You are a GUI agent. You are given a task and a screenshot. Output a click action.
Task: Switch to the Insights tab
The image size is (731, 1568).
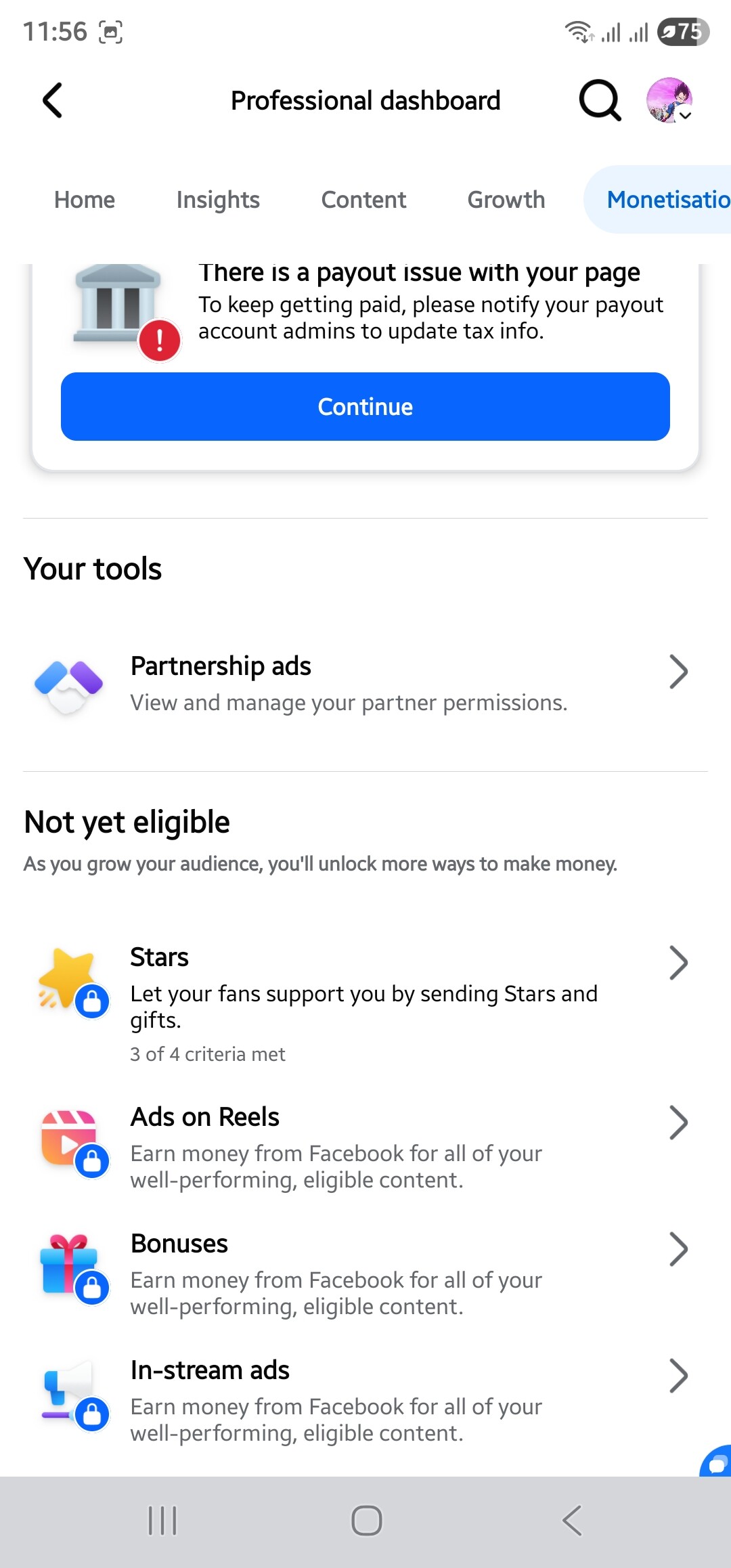218,200
